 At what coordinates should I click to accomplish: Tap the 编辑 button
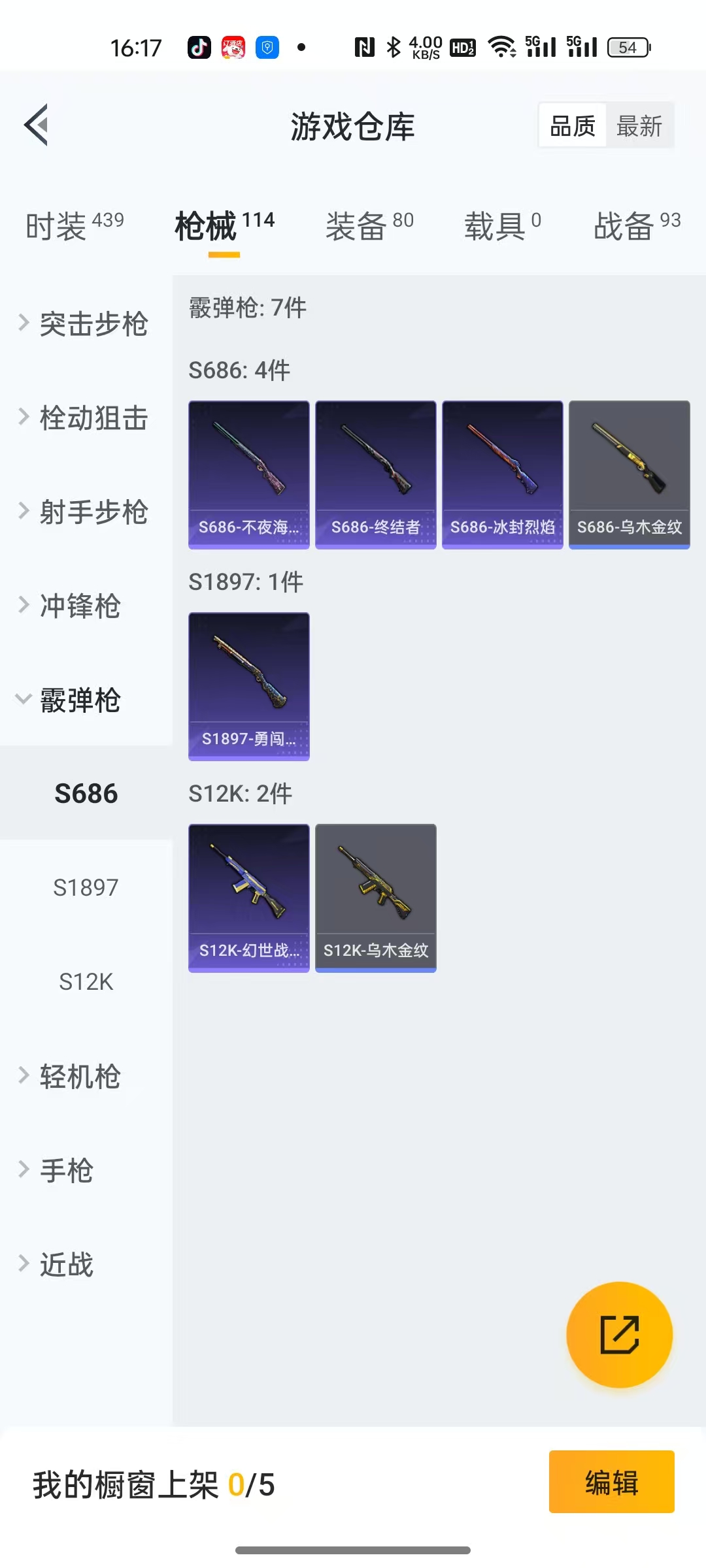pyautogui.click(x=611, y=1482)
